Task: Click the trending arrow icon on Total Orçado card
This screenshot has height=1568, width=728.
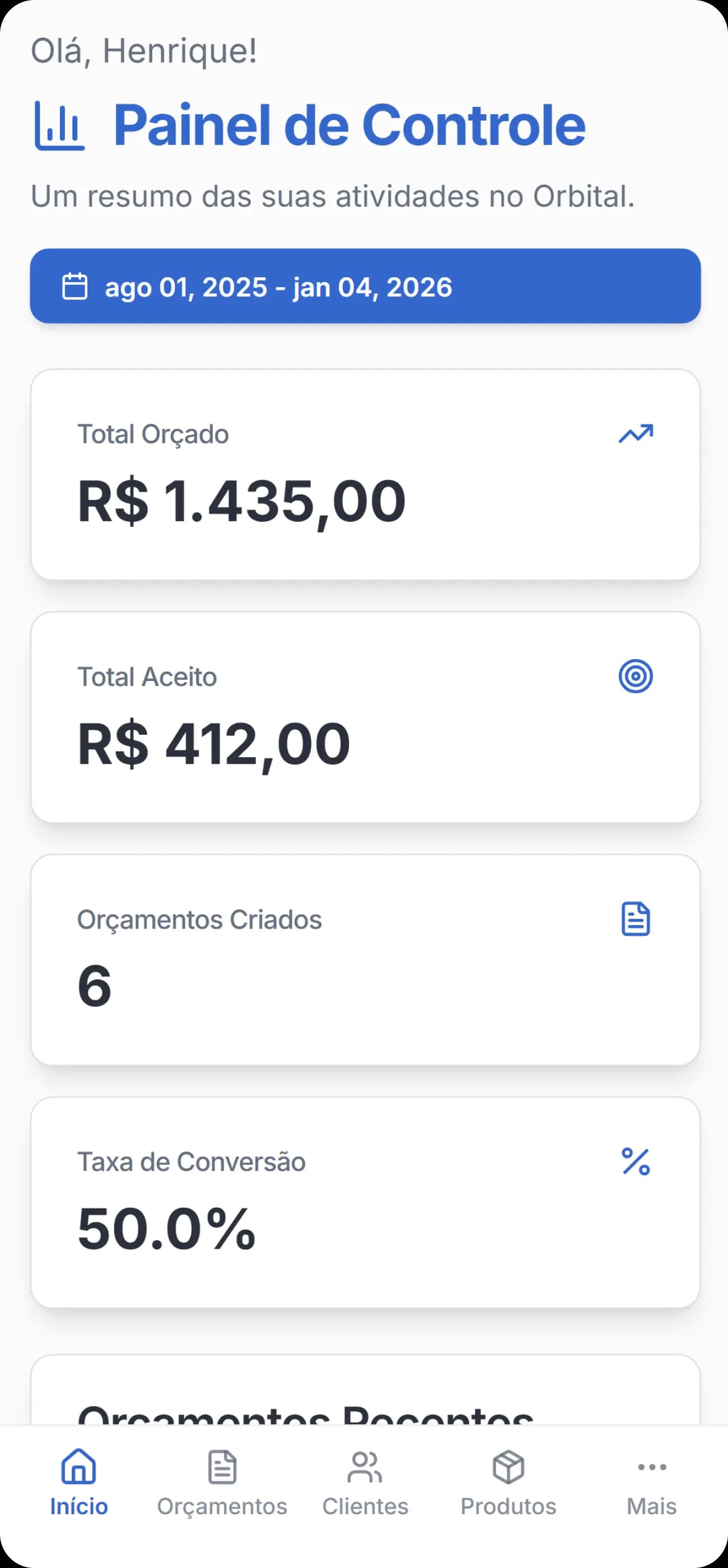Action: pyautogui.click(x=635, y=433)
